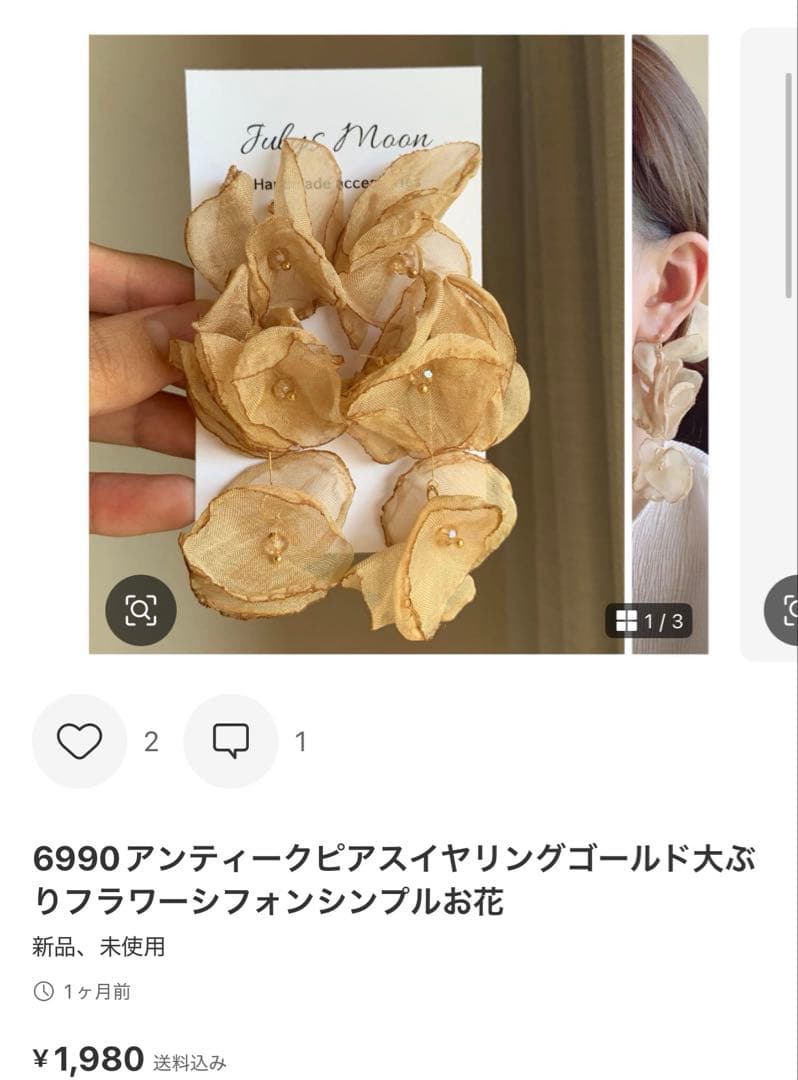Viewport: 798px width, 1080px height.
Task: Open comments via the speech bubble icon
Action: pyautogui.click(x=232, y=742)
